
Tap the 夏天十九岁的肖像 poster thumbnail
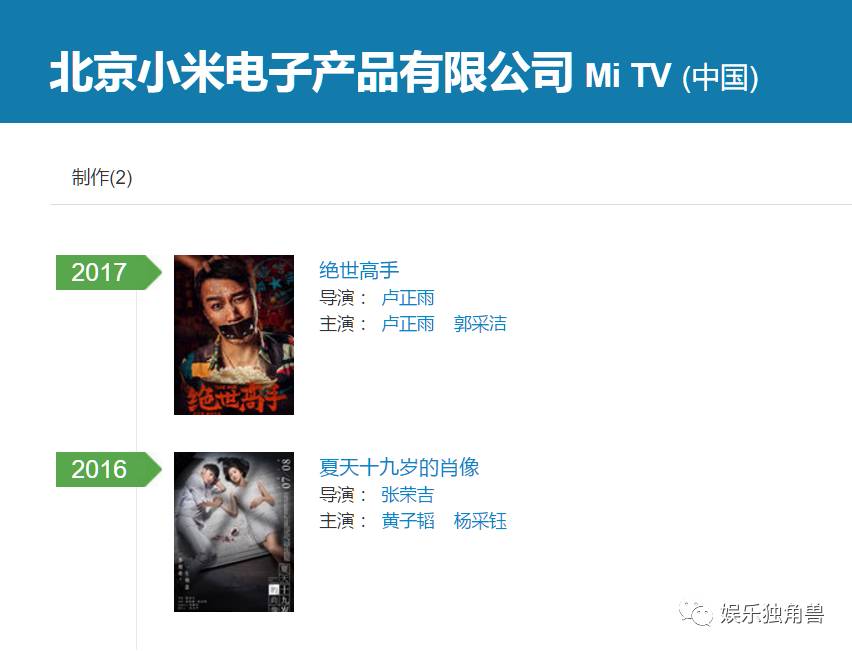pos(234,531)
